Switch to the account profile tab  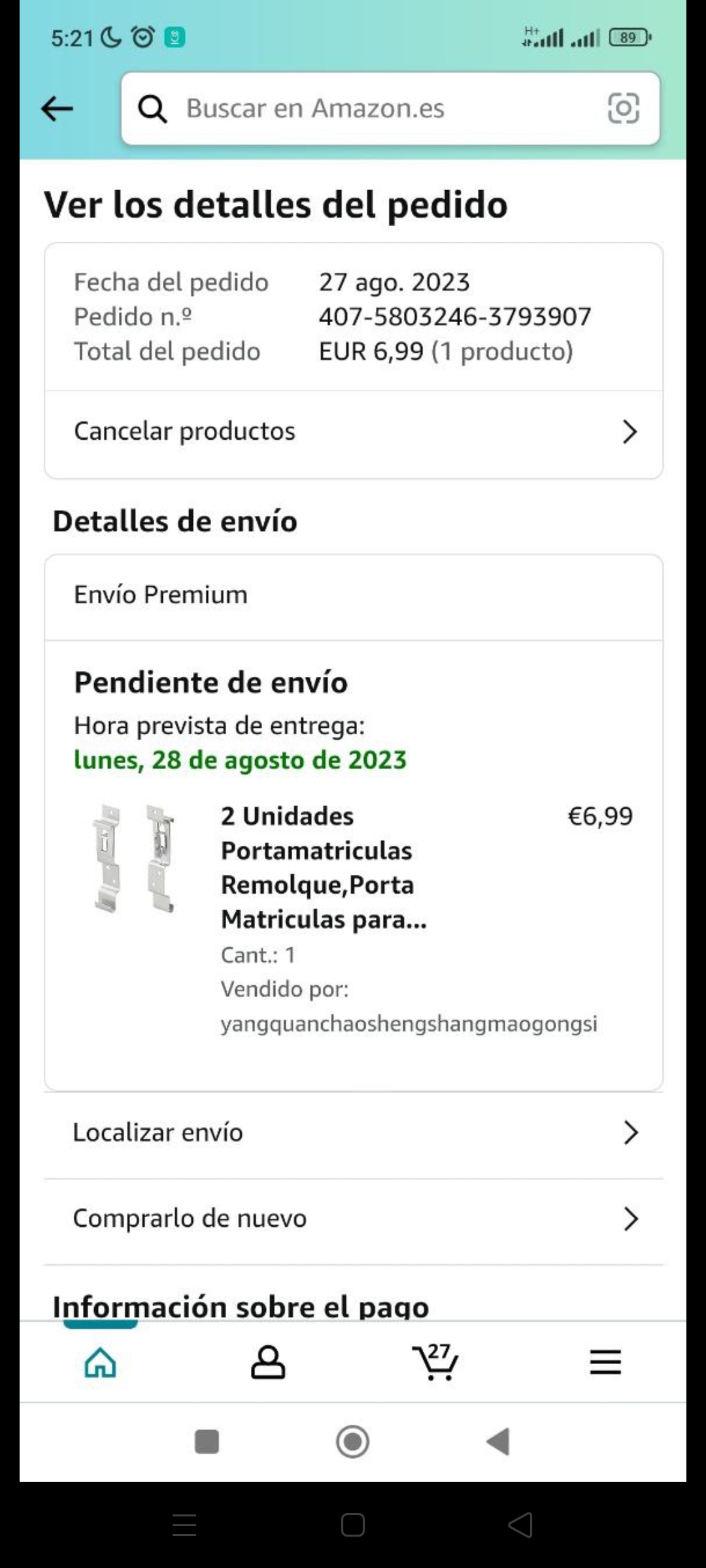pos(268,1363)
